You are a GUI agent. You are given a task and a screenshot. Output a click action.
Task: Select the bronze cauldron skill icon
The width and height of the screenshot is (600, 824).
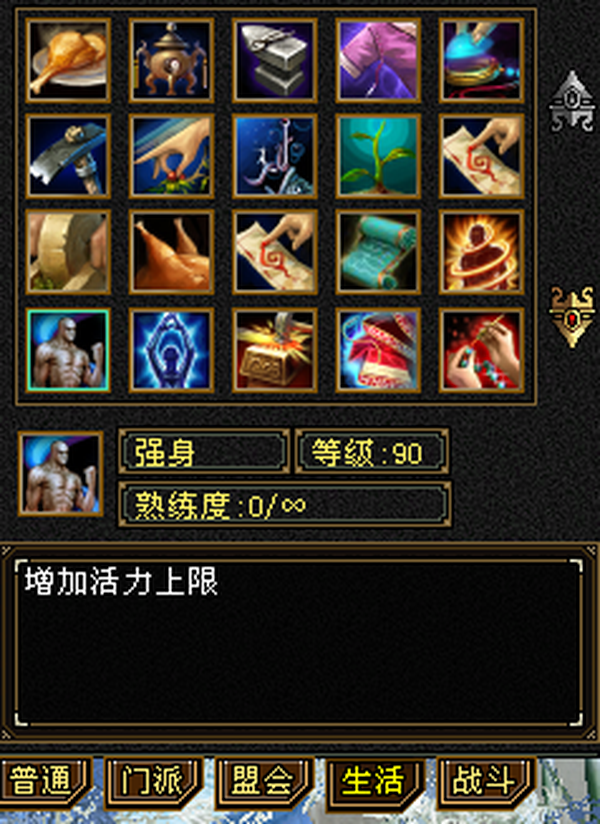click(171, 60)
